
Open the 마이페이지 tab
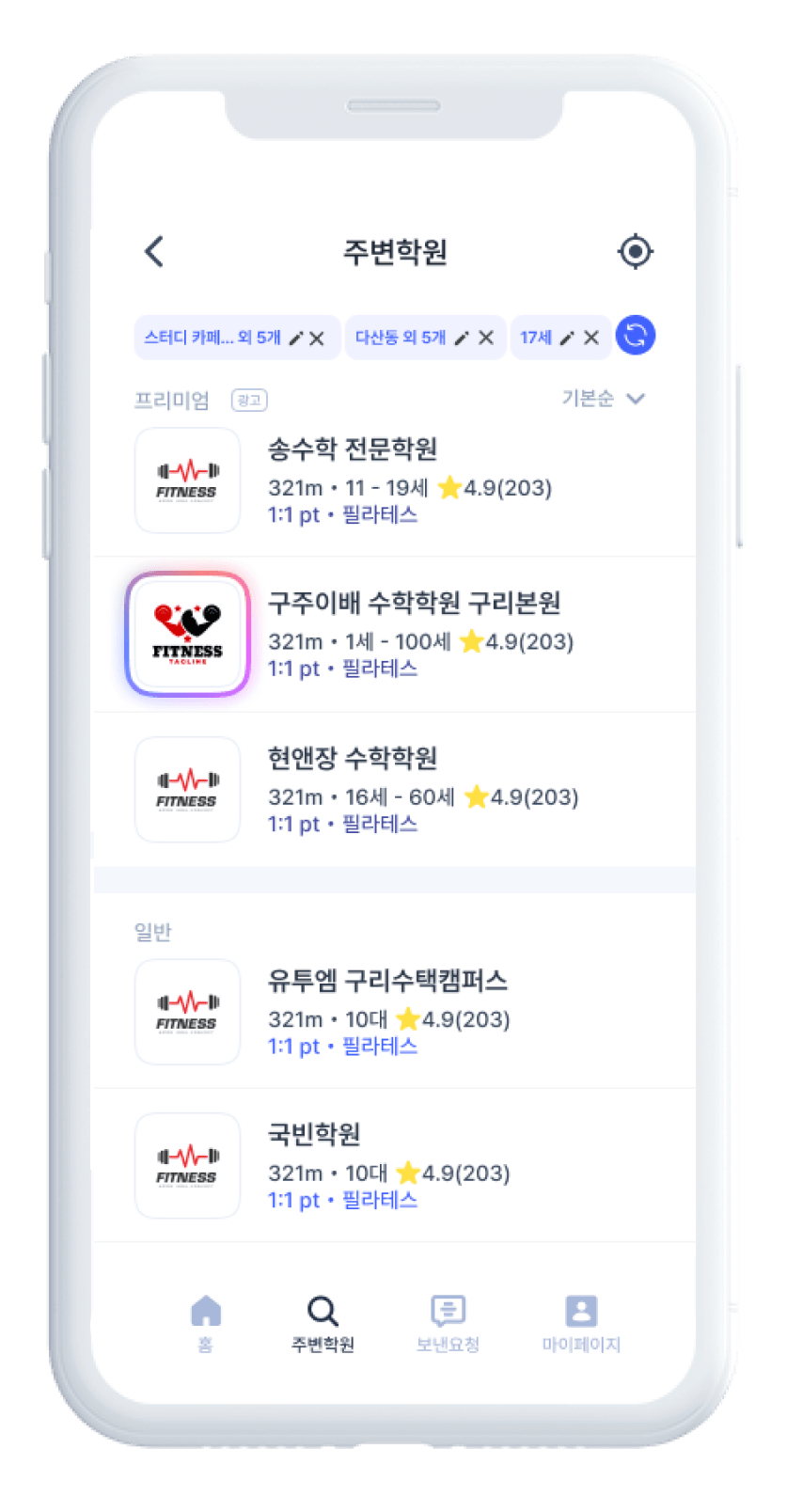[581, 1322]
